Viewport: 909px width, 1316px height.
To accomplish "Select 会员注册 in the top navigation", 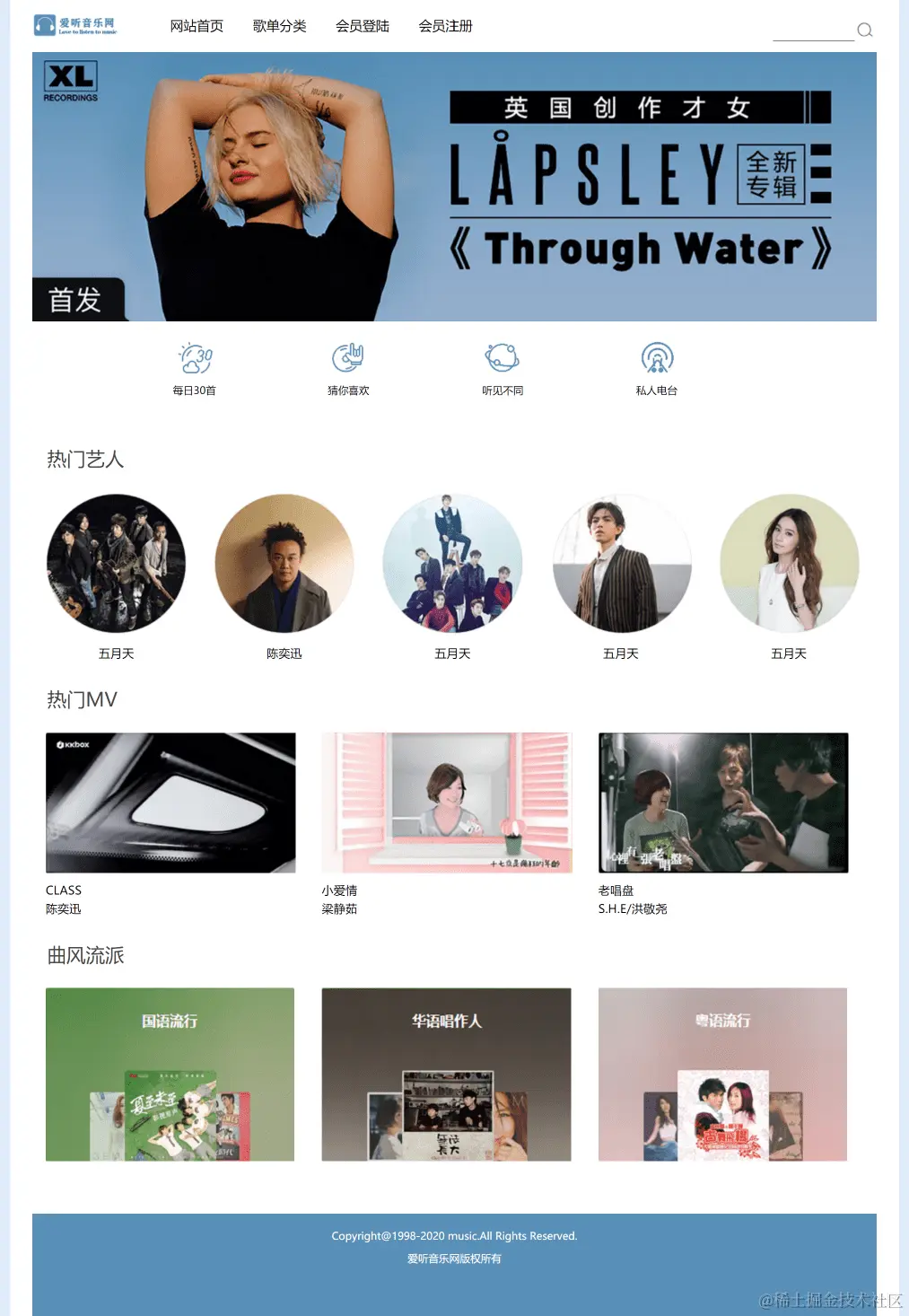I will 445,26.
